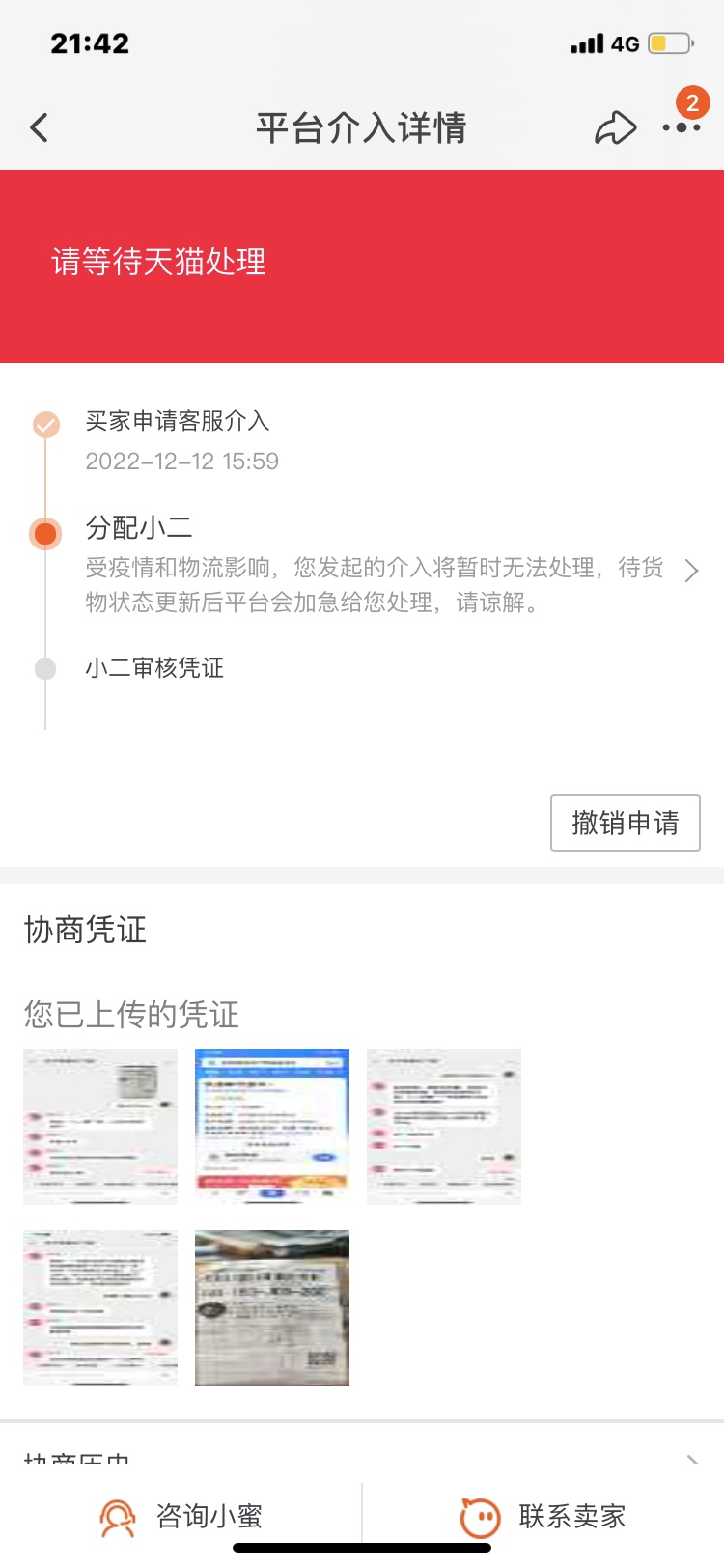View the third uploaded evidence image
The image size is (724, 1568).
pyautogui.click(x=444, y=1126)
